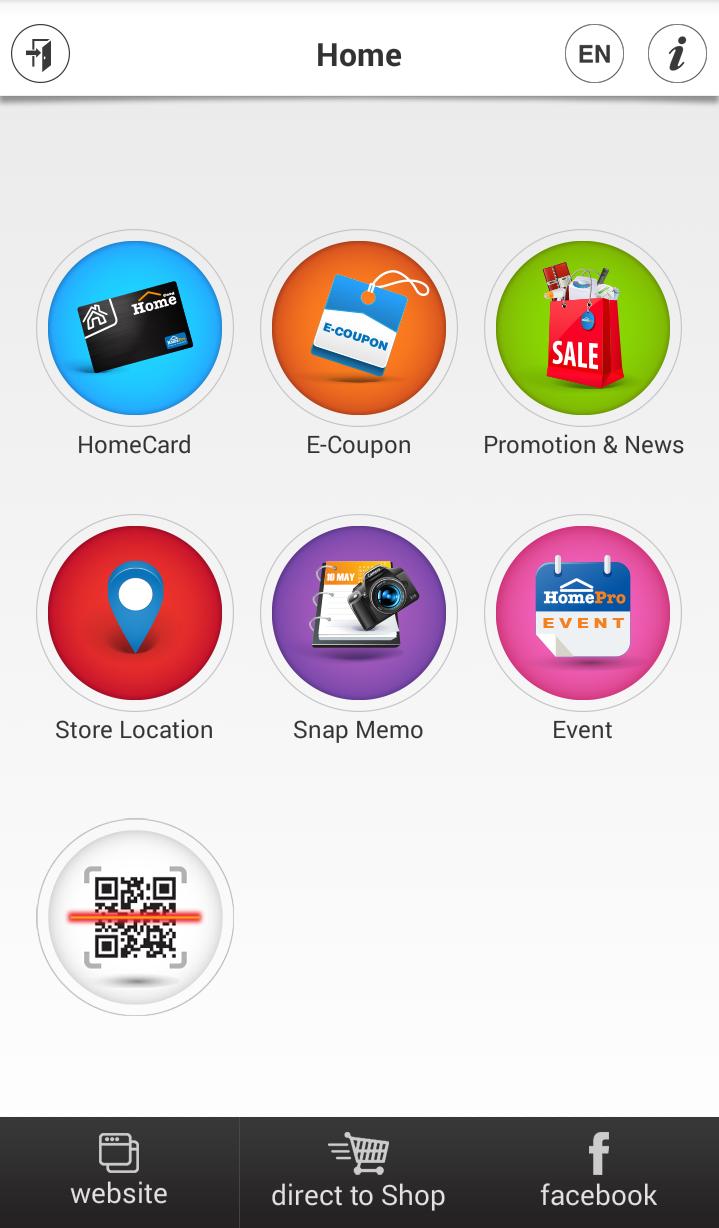The width and height of the screenshot is (719, 1228).
Task: Open Promotion & News
Action: (x=583, y=328)
